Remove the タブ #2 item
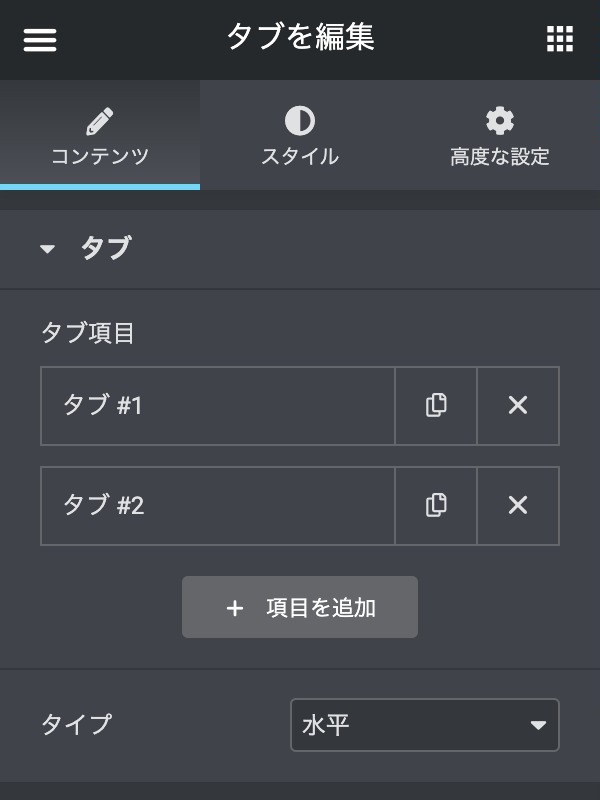 [518, 505]
